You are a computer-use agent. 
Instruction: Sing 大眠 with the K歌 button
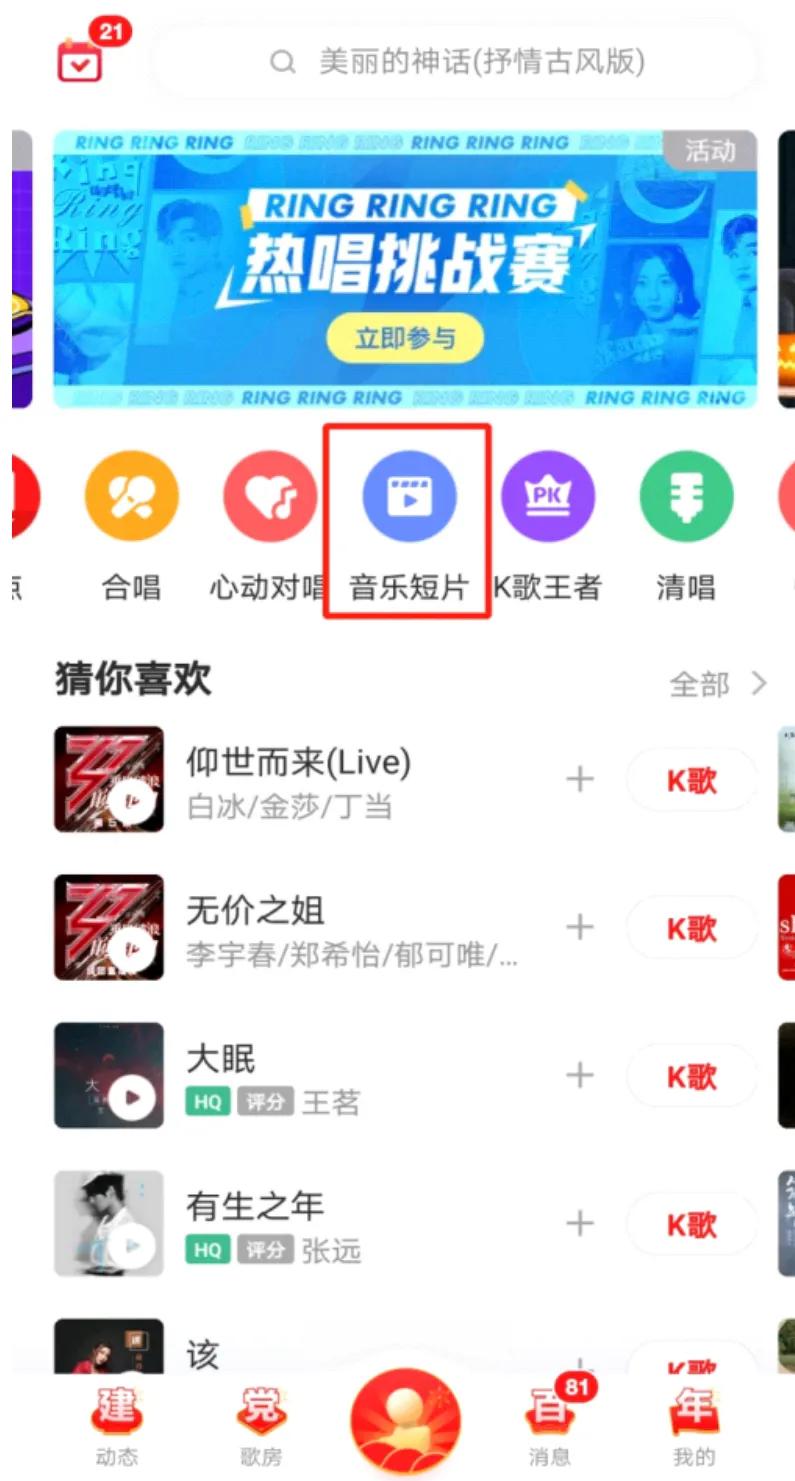coord(692,1076)
